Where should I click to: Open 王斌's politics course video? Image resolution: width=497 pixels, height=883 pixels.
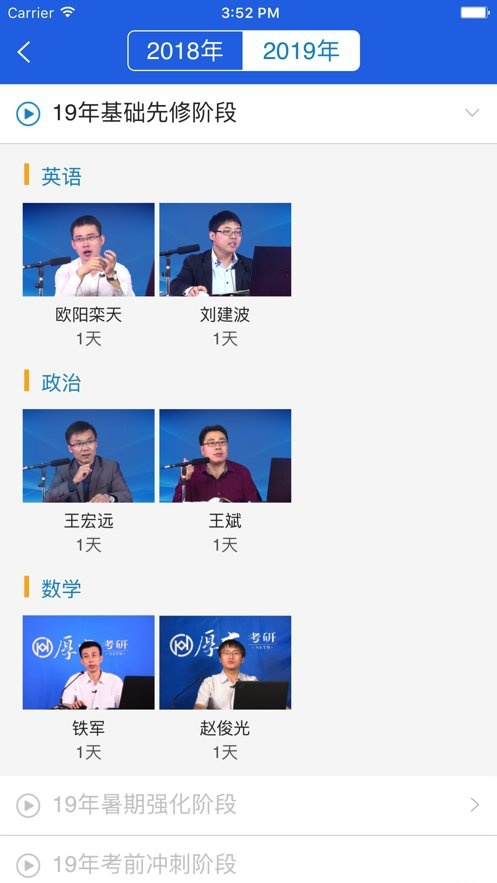click(225, 456)
